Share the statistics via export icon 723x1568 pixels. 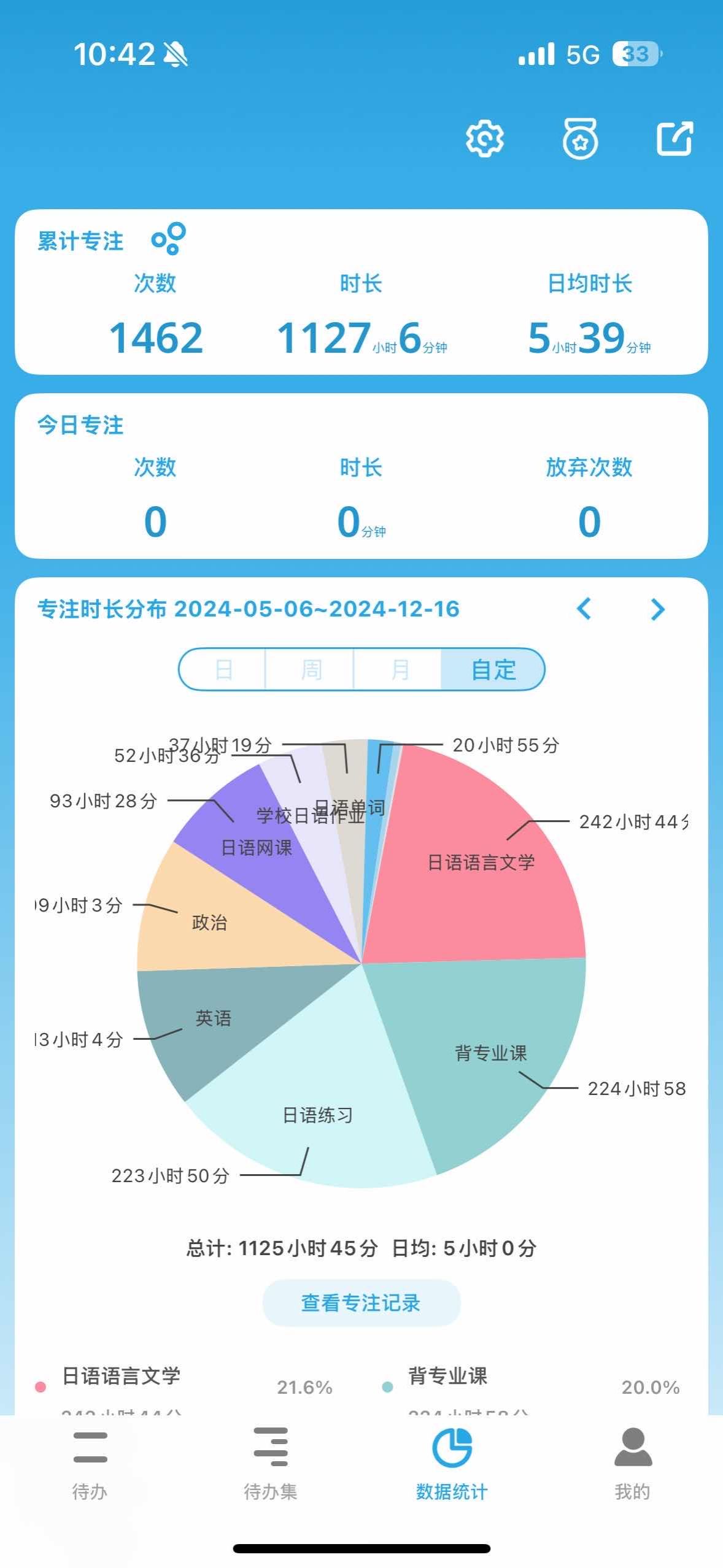(675, 139)
